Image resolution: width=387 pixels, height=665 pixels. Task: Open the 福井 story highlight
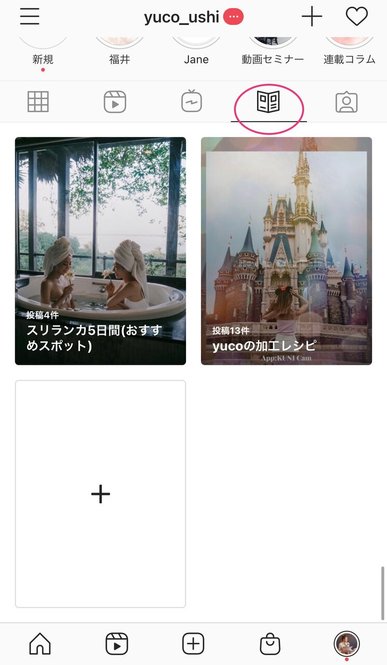coord(120,51)
